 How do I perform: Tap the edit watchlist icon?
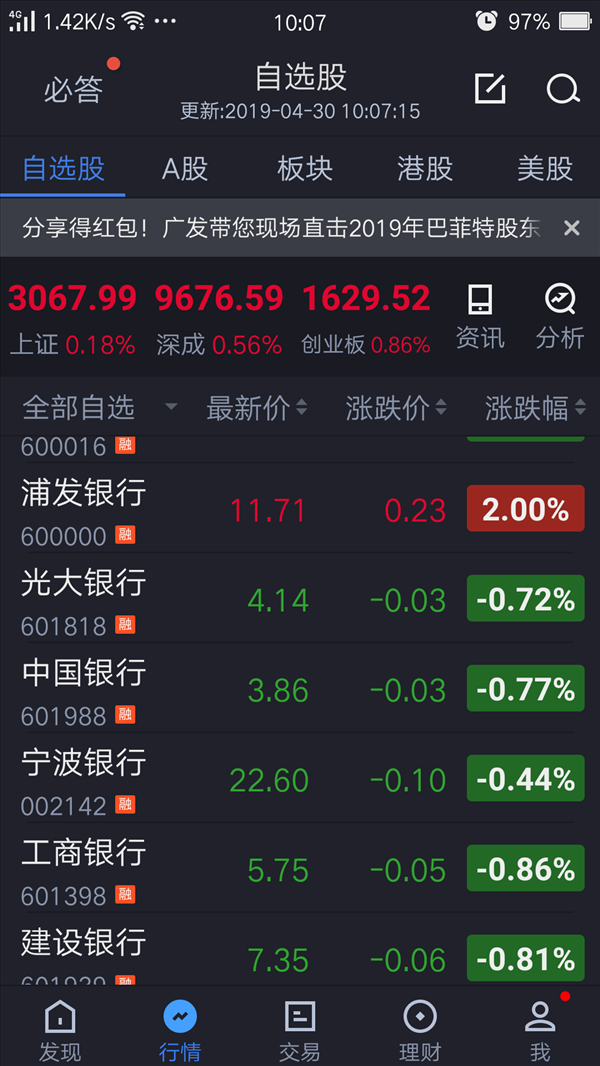pyautogui.click(x=490, y=88)
